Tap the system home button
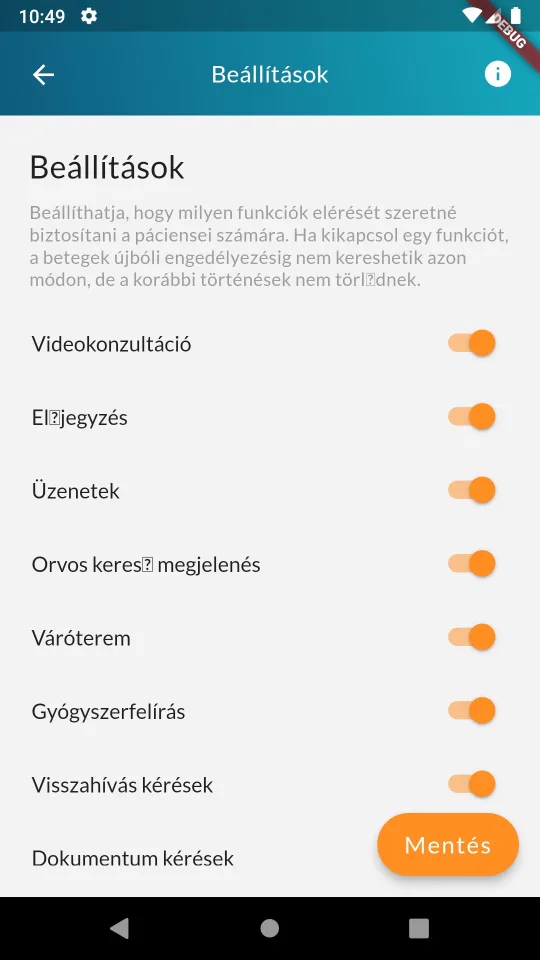 [269, 928]
